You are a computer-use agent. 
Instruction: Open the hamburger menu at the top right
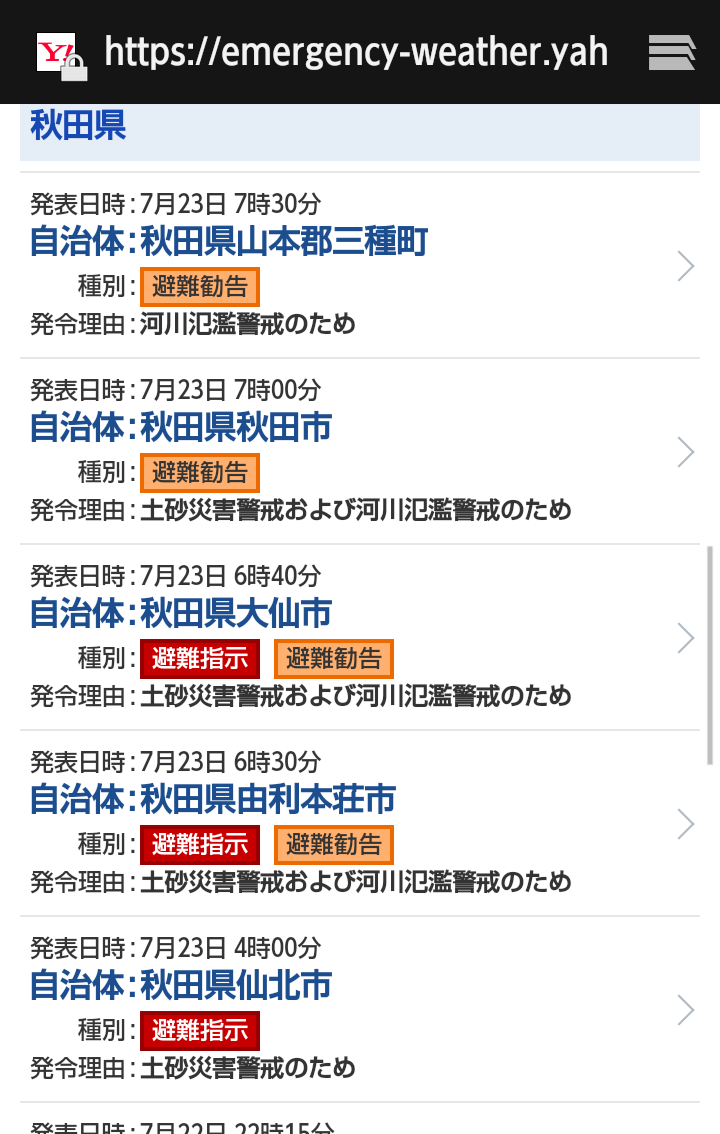[x=672, y=51]
